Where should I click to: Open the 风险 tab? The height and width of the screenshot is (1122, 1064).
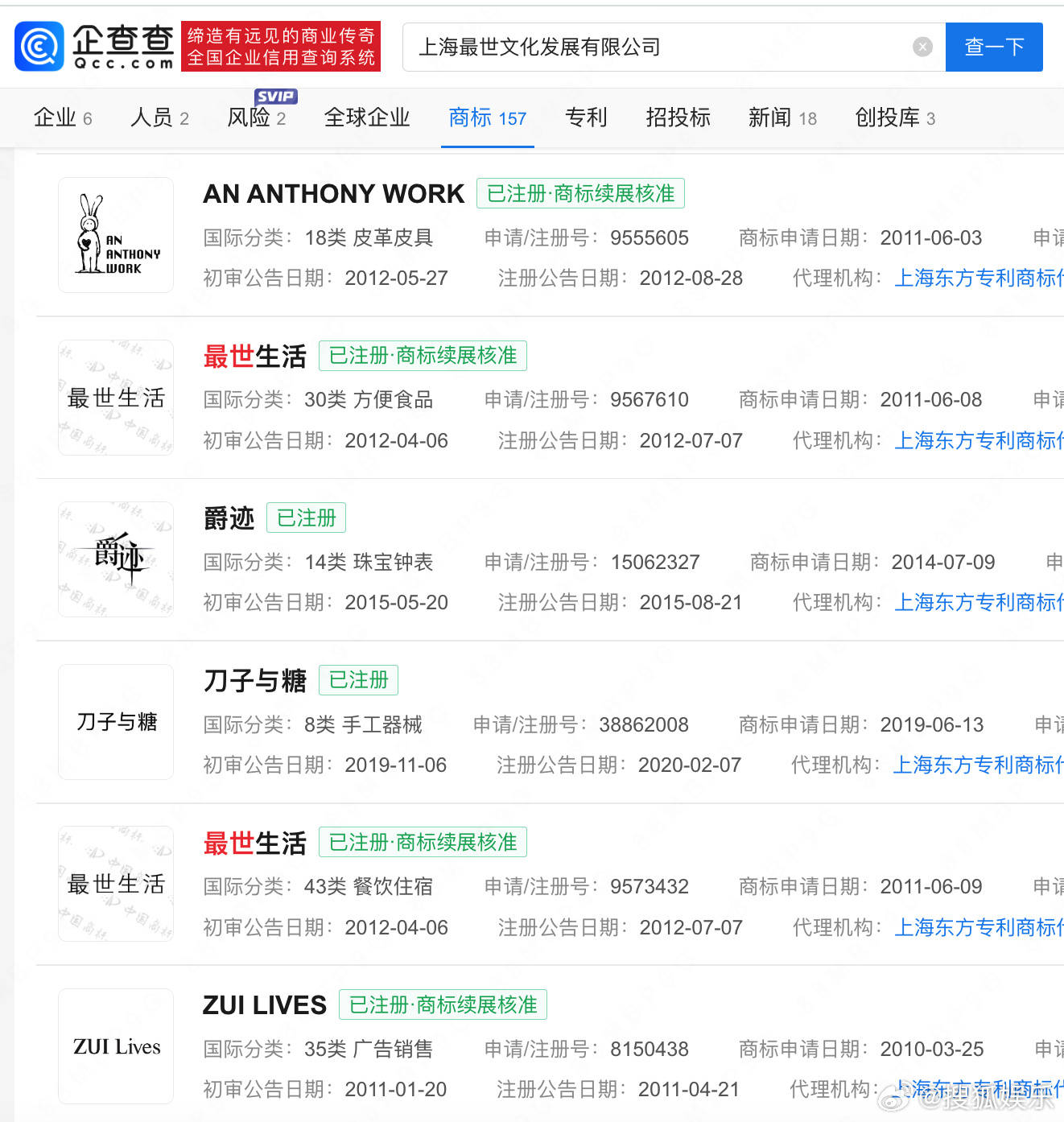pyautogui.click(x=256, y=118)
